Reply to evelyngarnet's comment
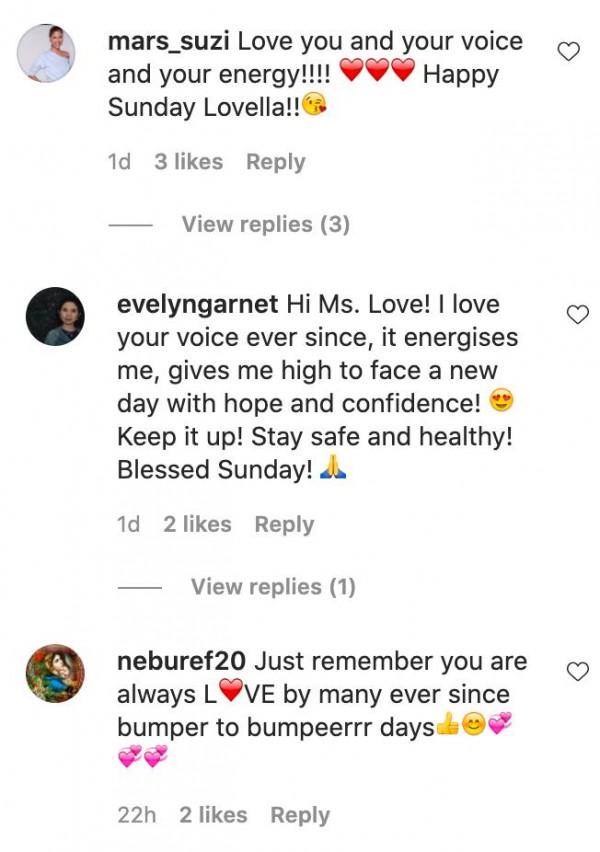This screenshot has width=600, height=852. pos(284,524)
